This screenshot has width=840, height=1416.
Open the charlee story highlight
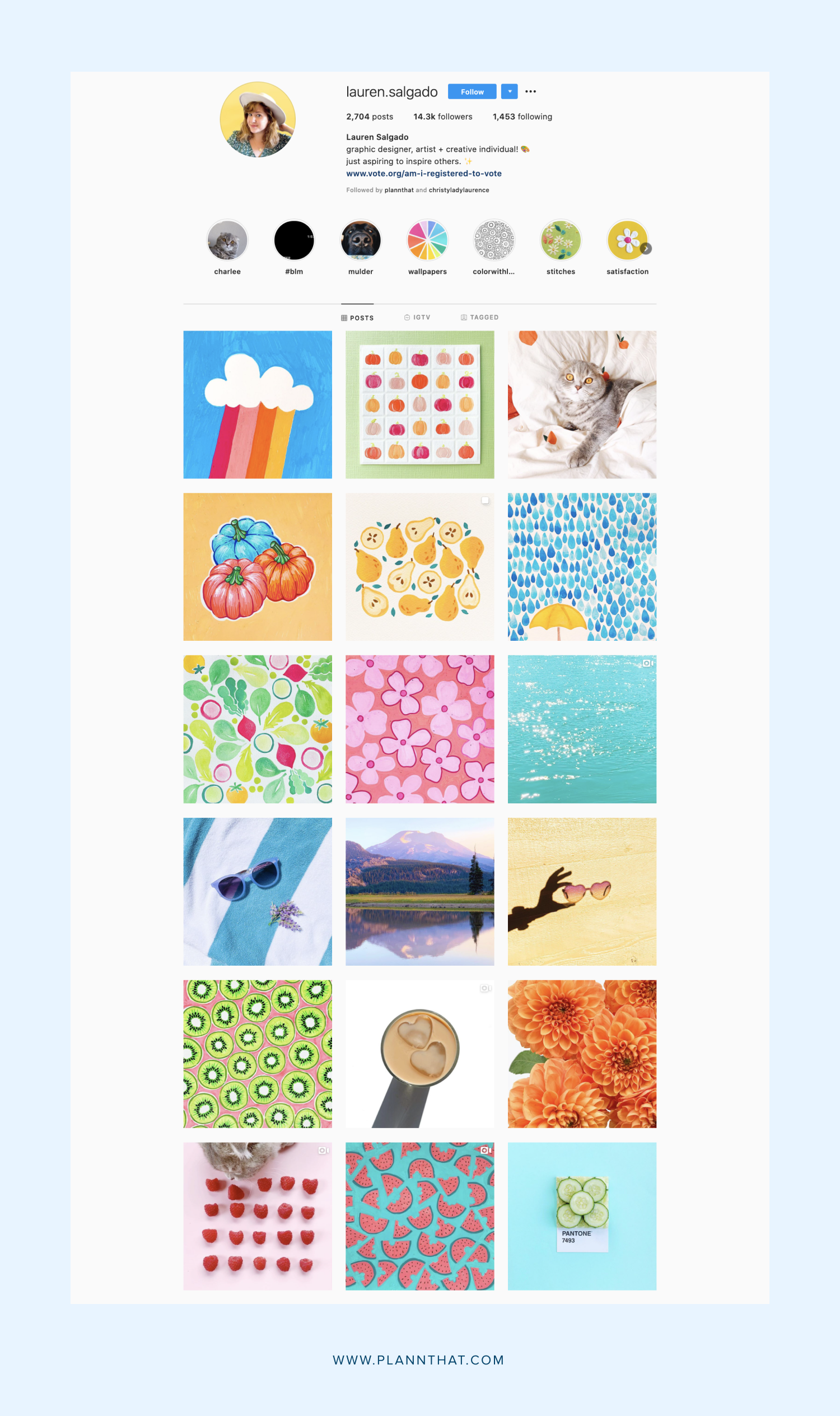[x=227, y=240]
